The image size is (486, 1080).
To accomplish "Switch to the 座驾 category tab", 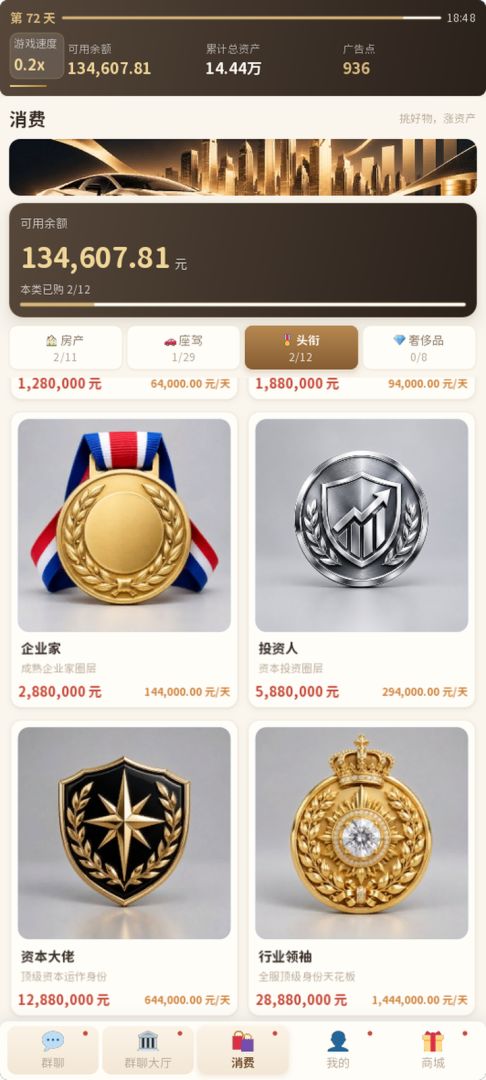I will tap(183, 347).
